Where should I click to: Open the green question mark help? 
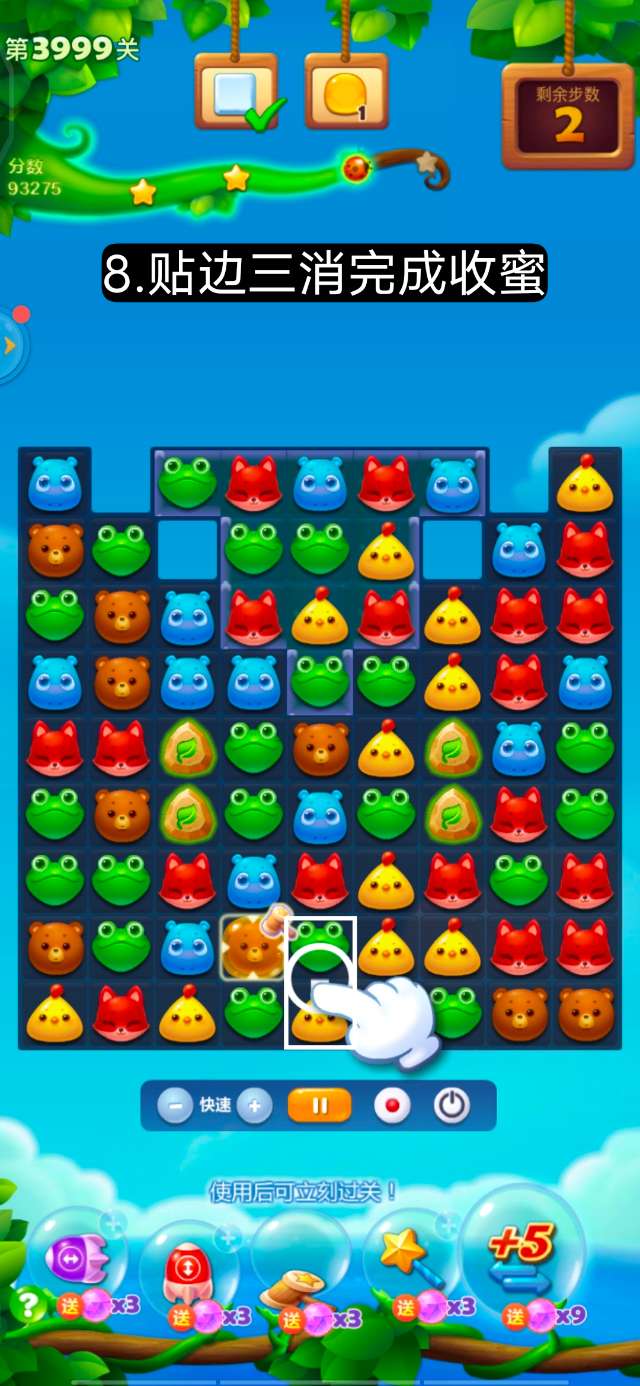(x=28, y=1304)
